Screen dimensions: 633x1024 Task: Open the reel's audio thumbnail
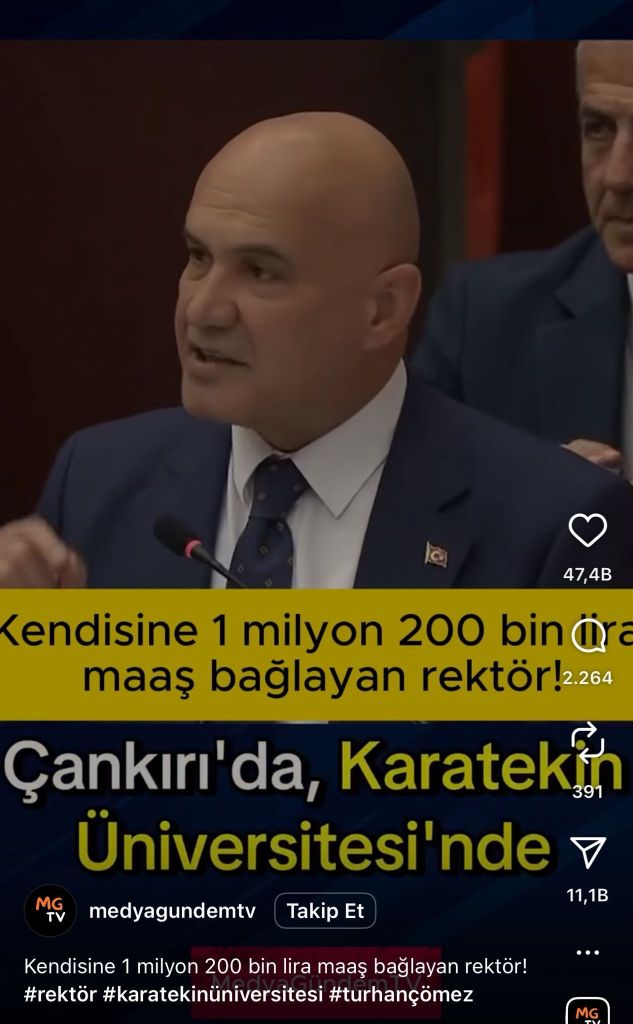(587, 1012)
